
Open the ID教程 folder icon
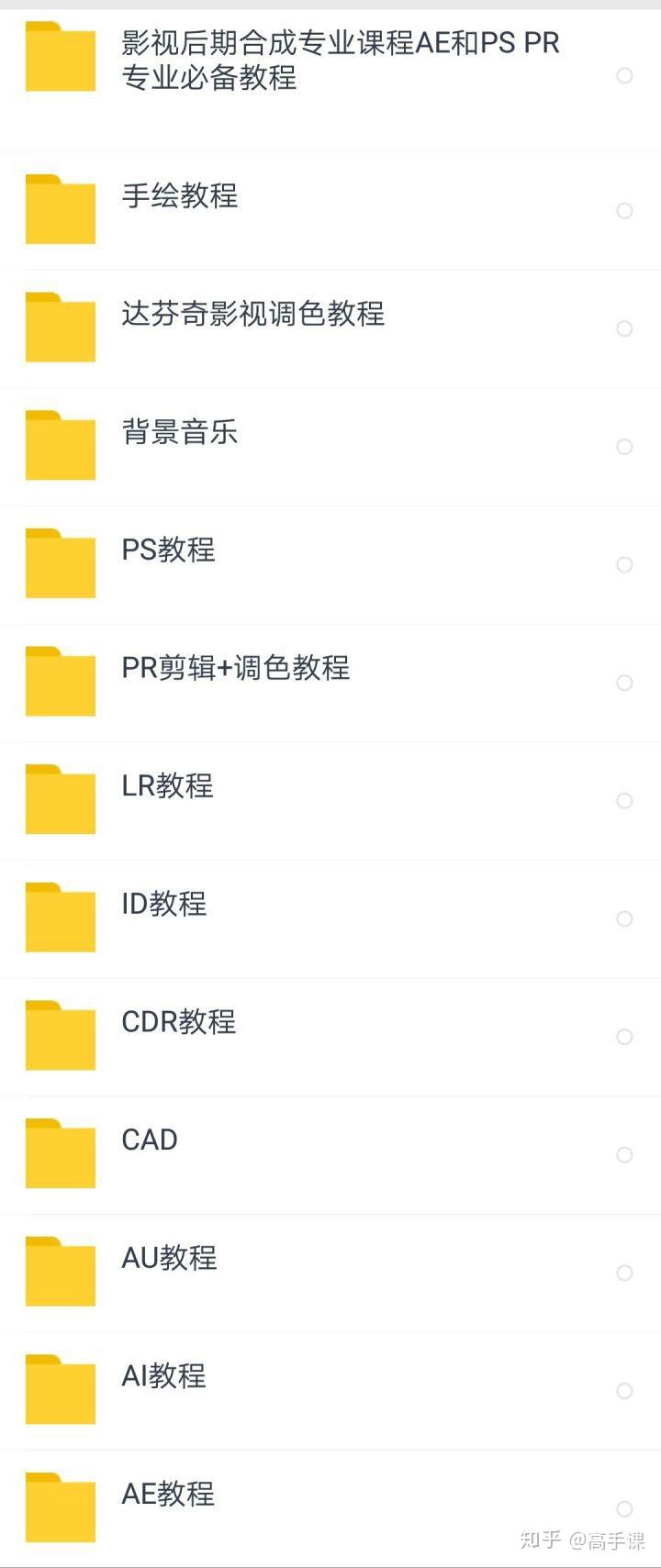[x=60, y=917]
